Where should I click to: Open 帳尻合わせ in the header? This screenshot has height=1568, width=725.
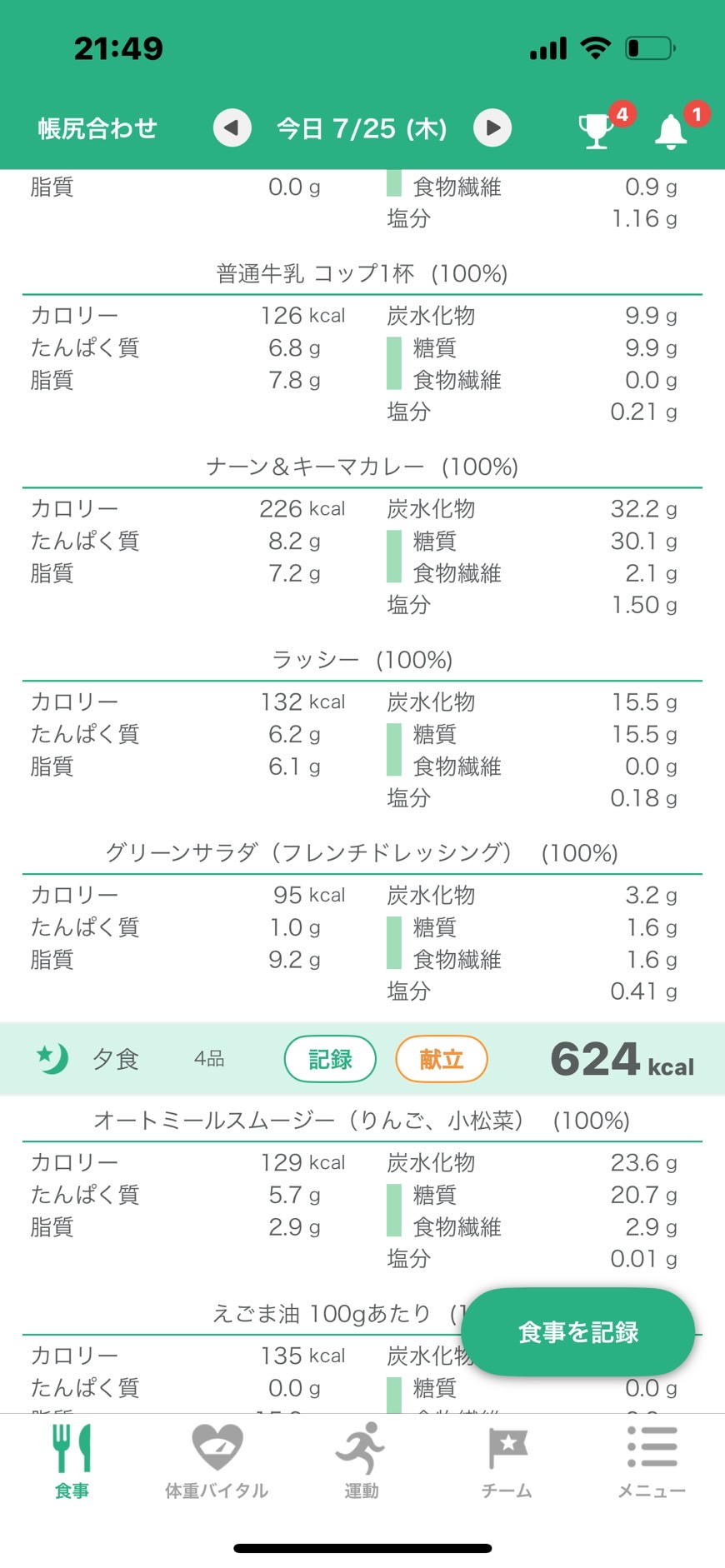97,128
